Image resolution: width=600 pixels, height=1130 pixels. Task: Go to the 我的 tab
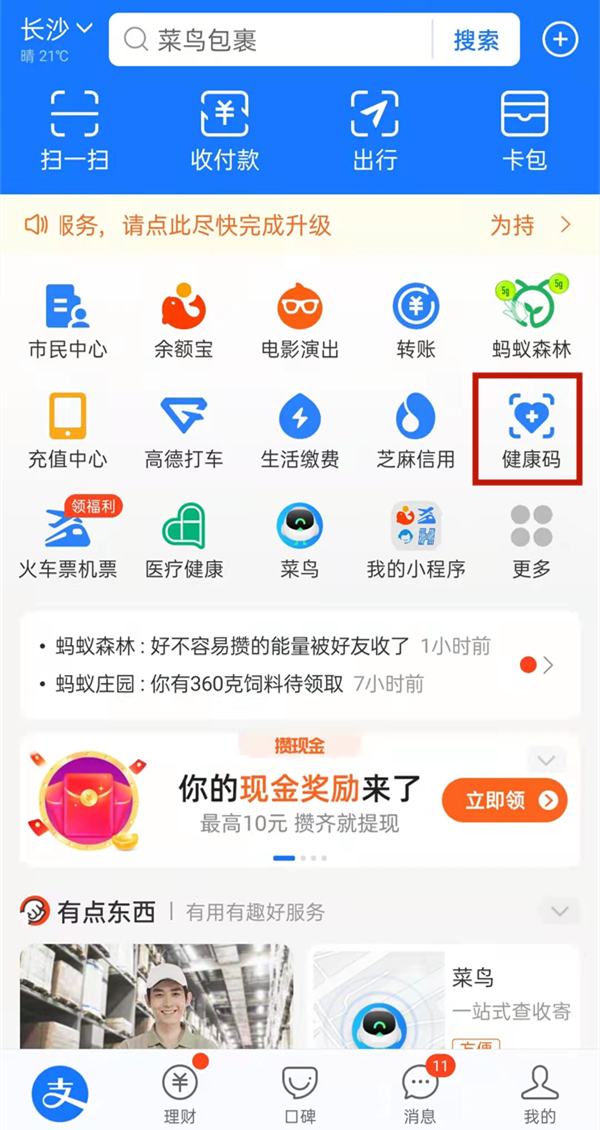539,1092
